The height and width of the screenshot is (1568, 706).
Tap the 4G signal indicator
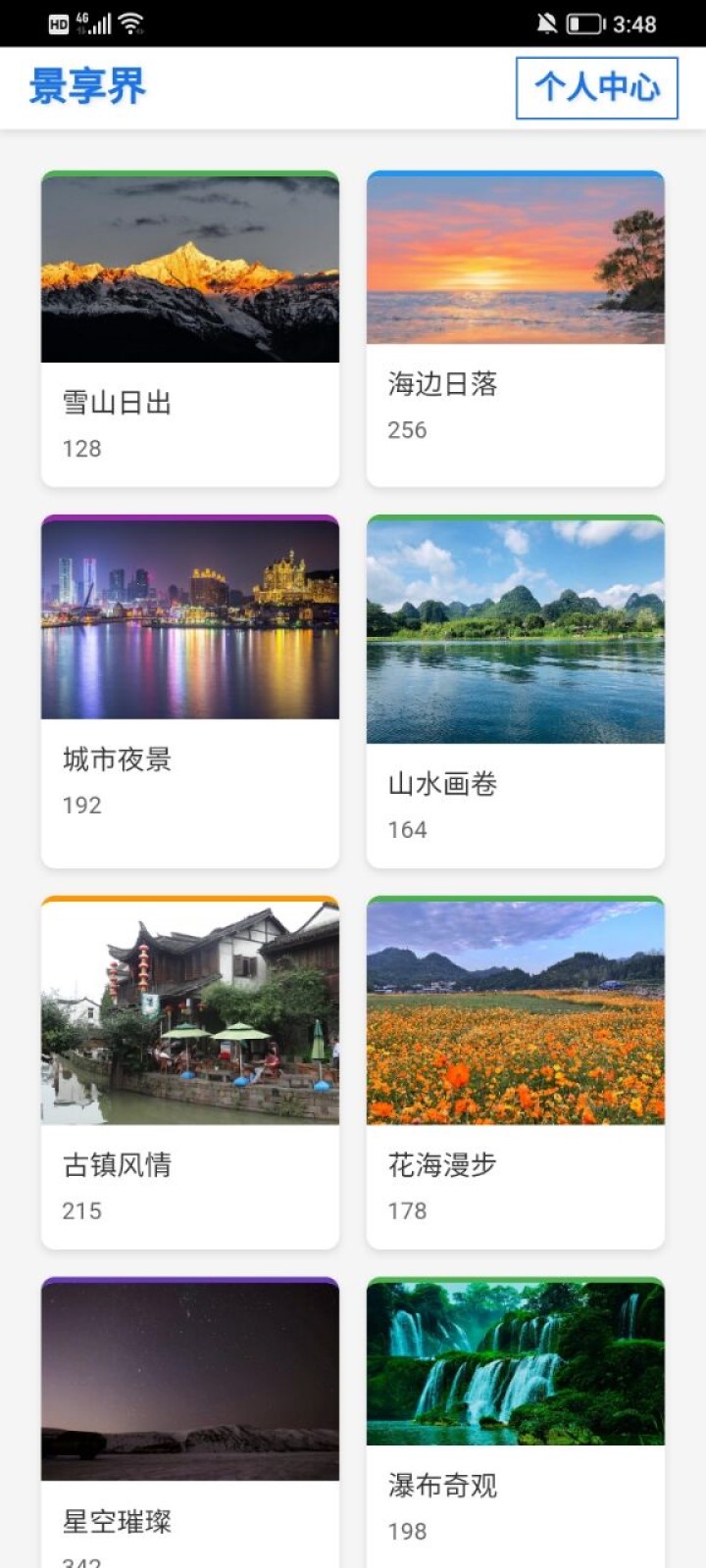pos(93,23)
